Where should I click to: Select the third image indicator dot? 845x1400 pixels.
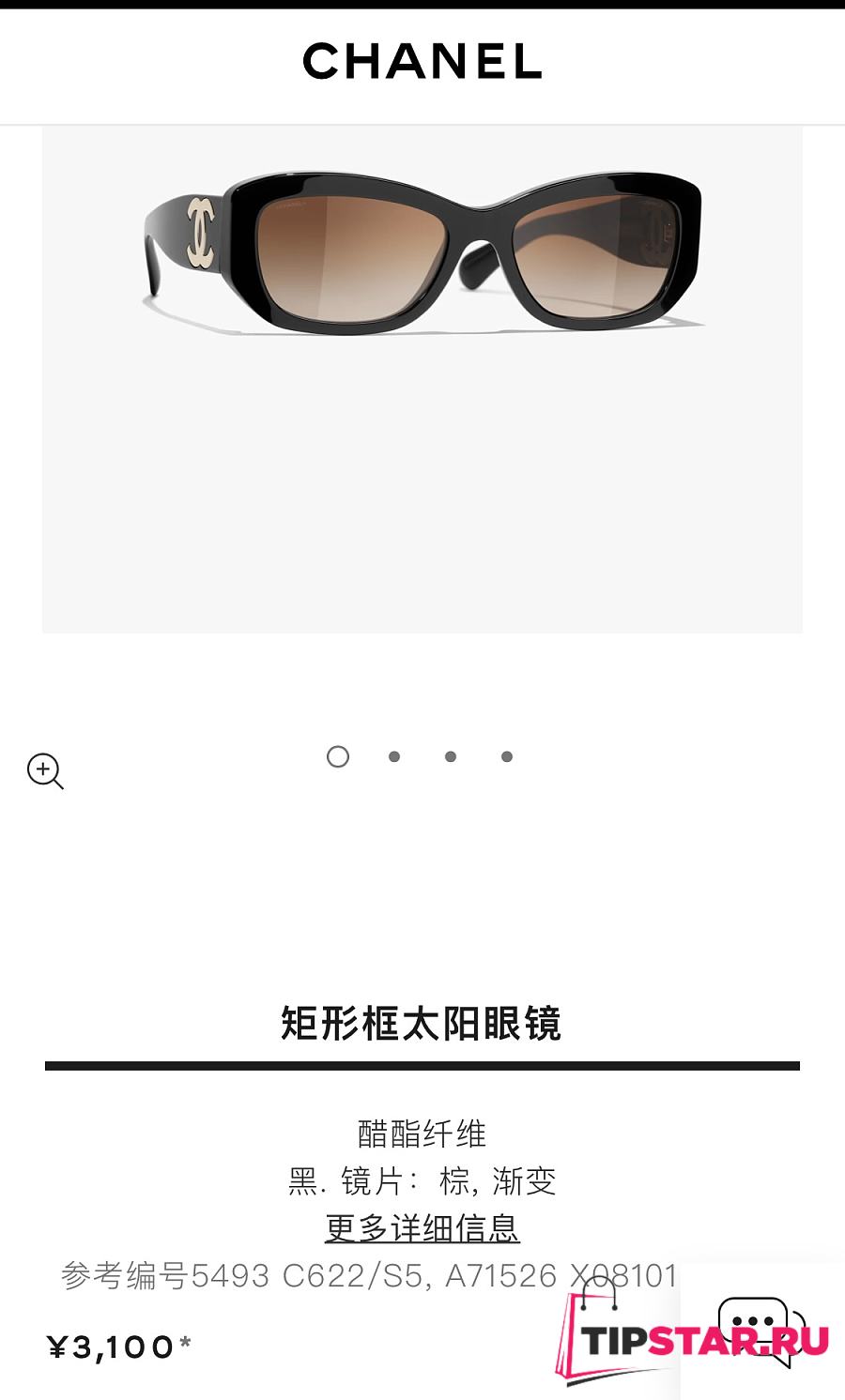[451, 756]
